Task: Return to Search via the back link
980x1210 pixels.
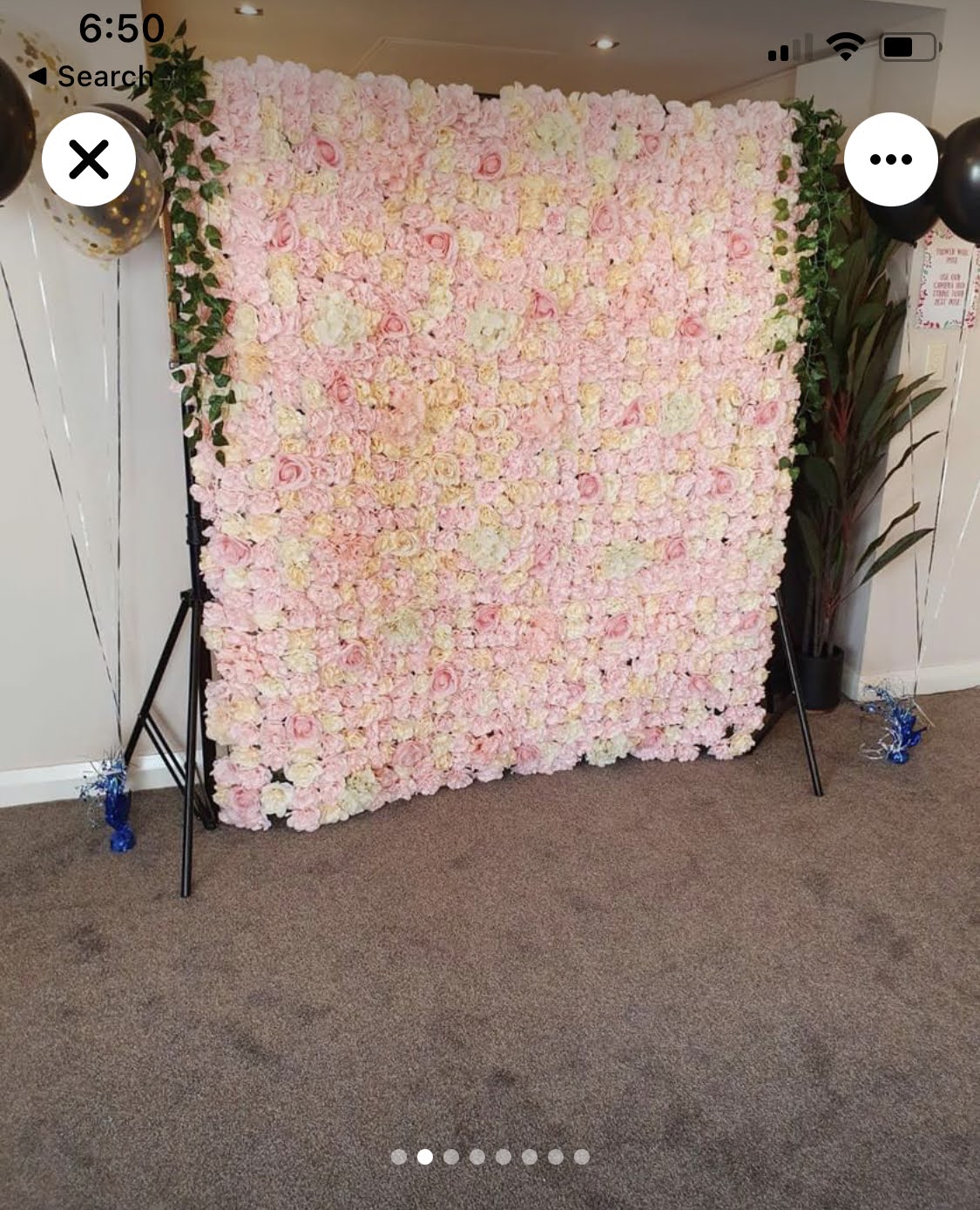Action: coord(91,77)
